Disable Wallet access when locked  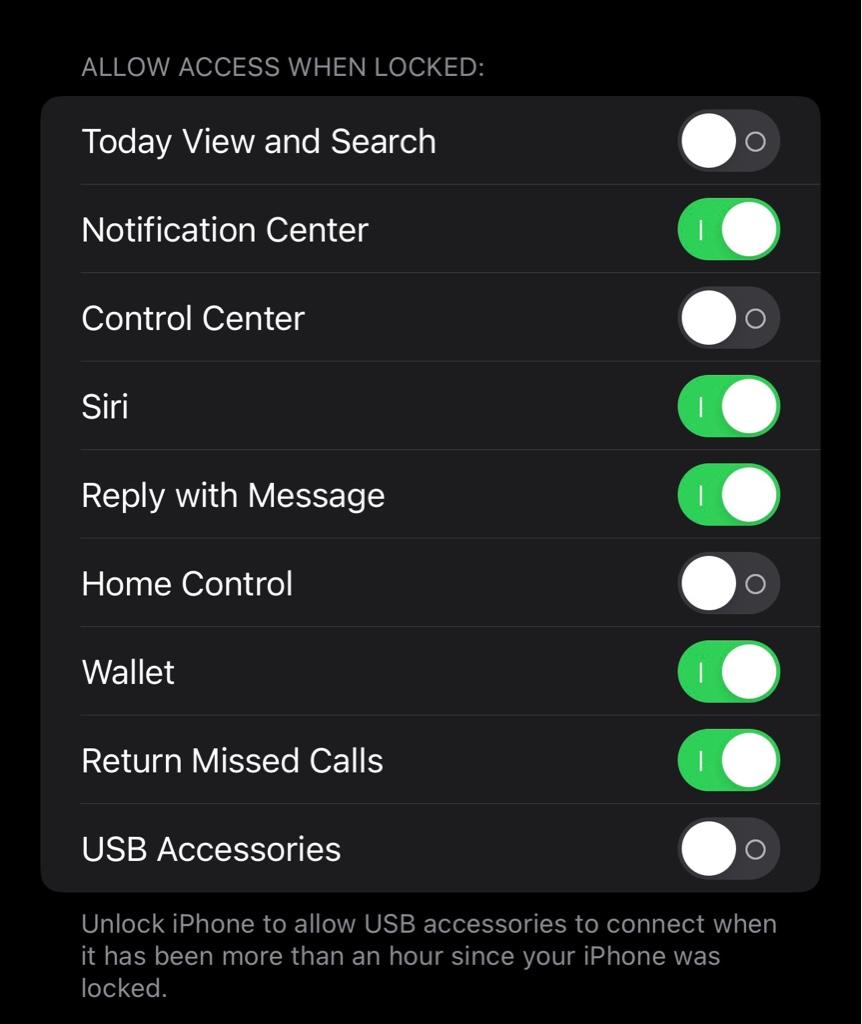729,672
